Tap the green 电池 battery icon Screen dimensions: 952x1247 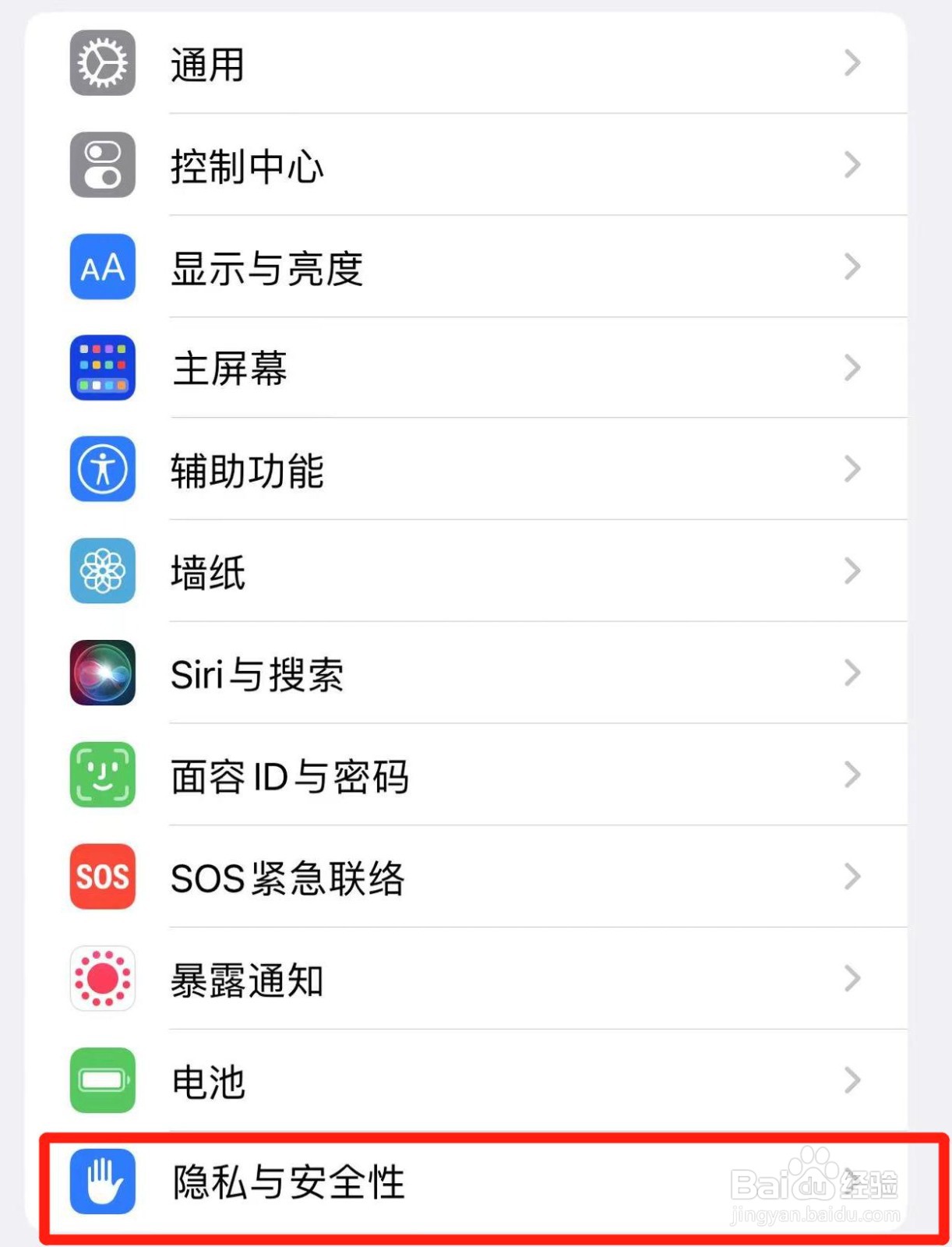101,1081
